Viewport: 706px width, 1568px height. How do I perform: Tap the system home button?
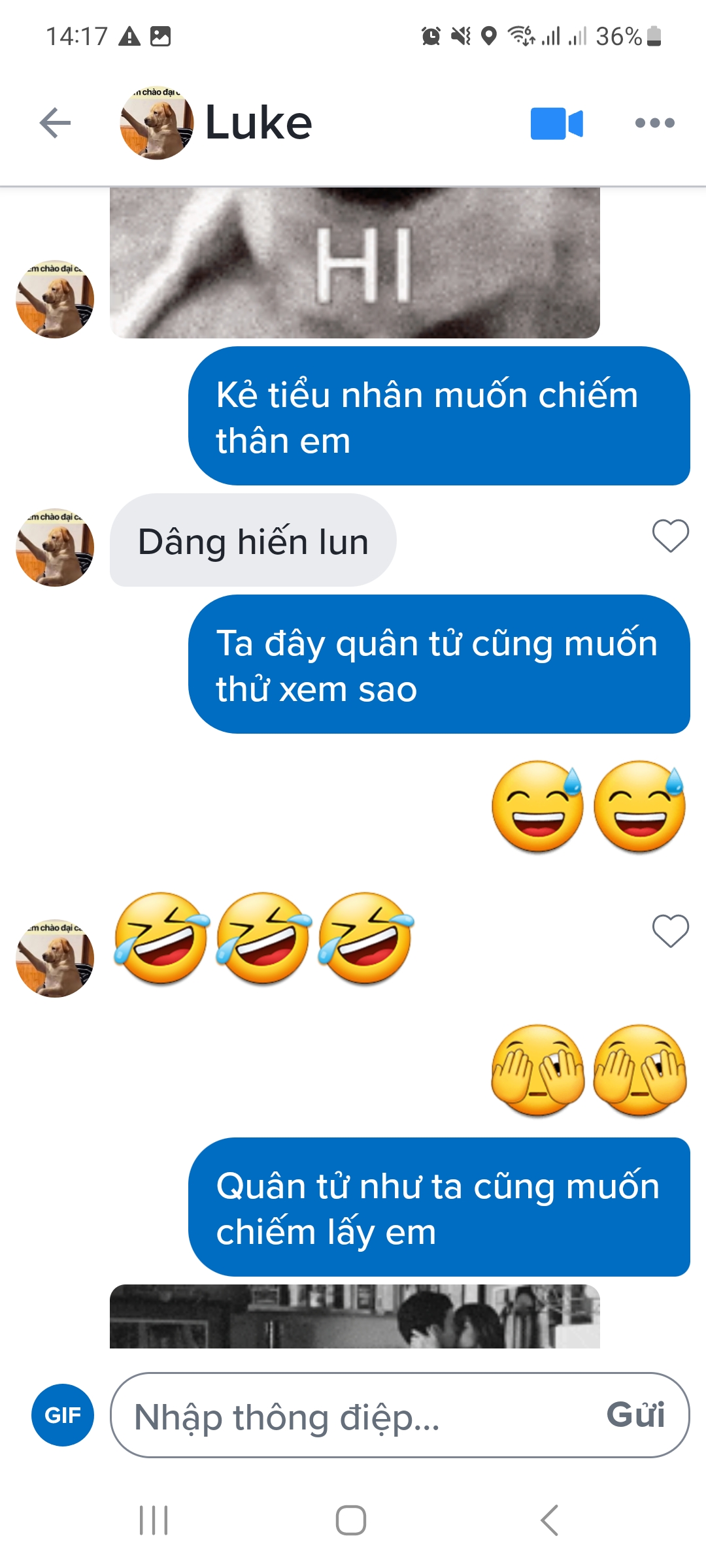pyautogui.click(x=351, y=1520)
